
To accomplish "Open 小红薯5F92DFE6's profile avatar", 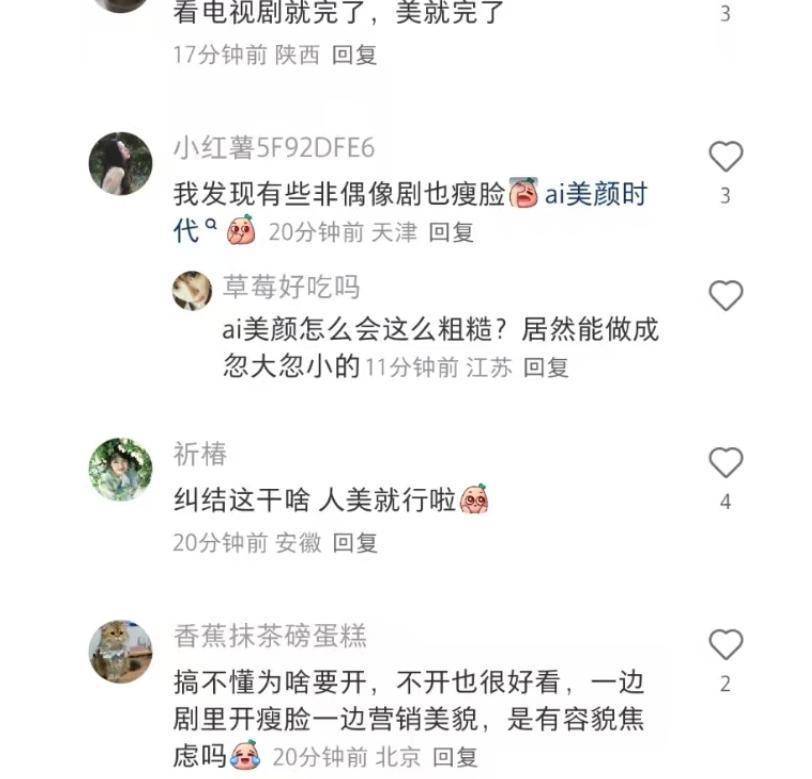I will tap(121, 163).
